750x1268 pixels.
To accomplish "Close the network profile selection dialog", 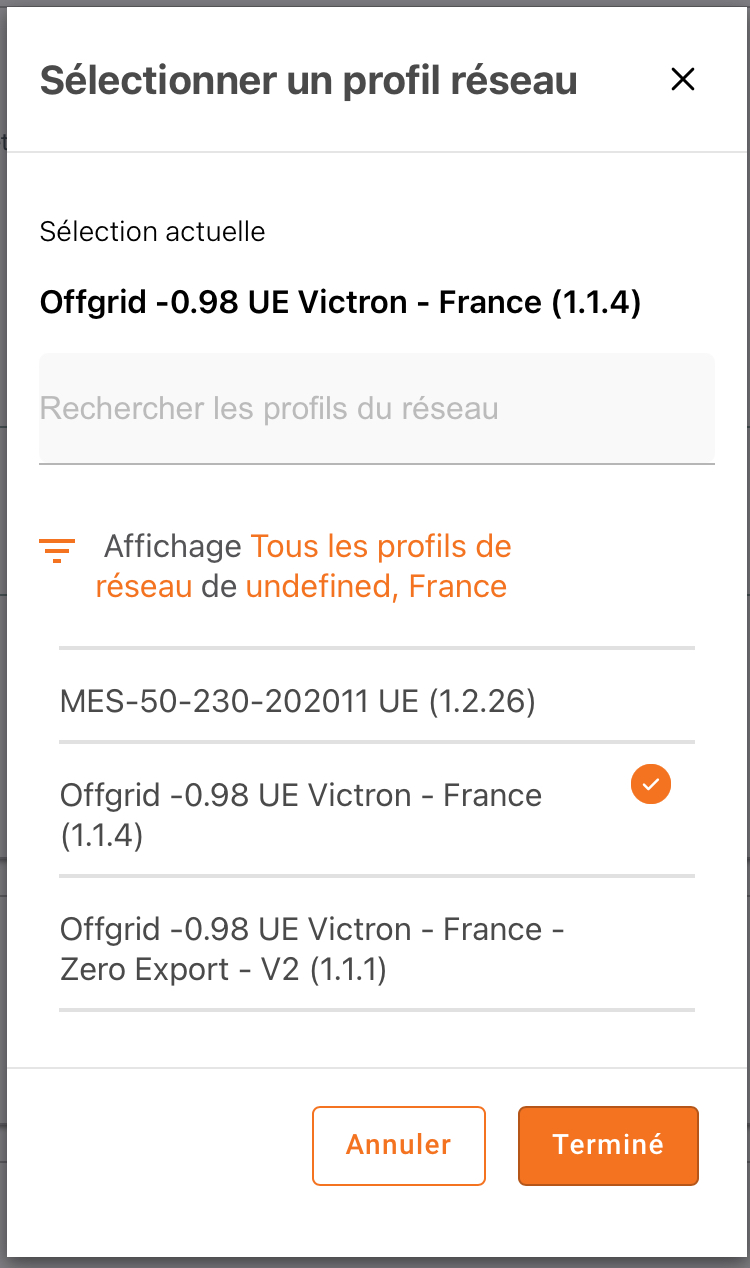I will [x=683, y=79].
